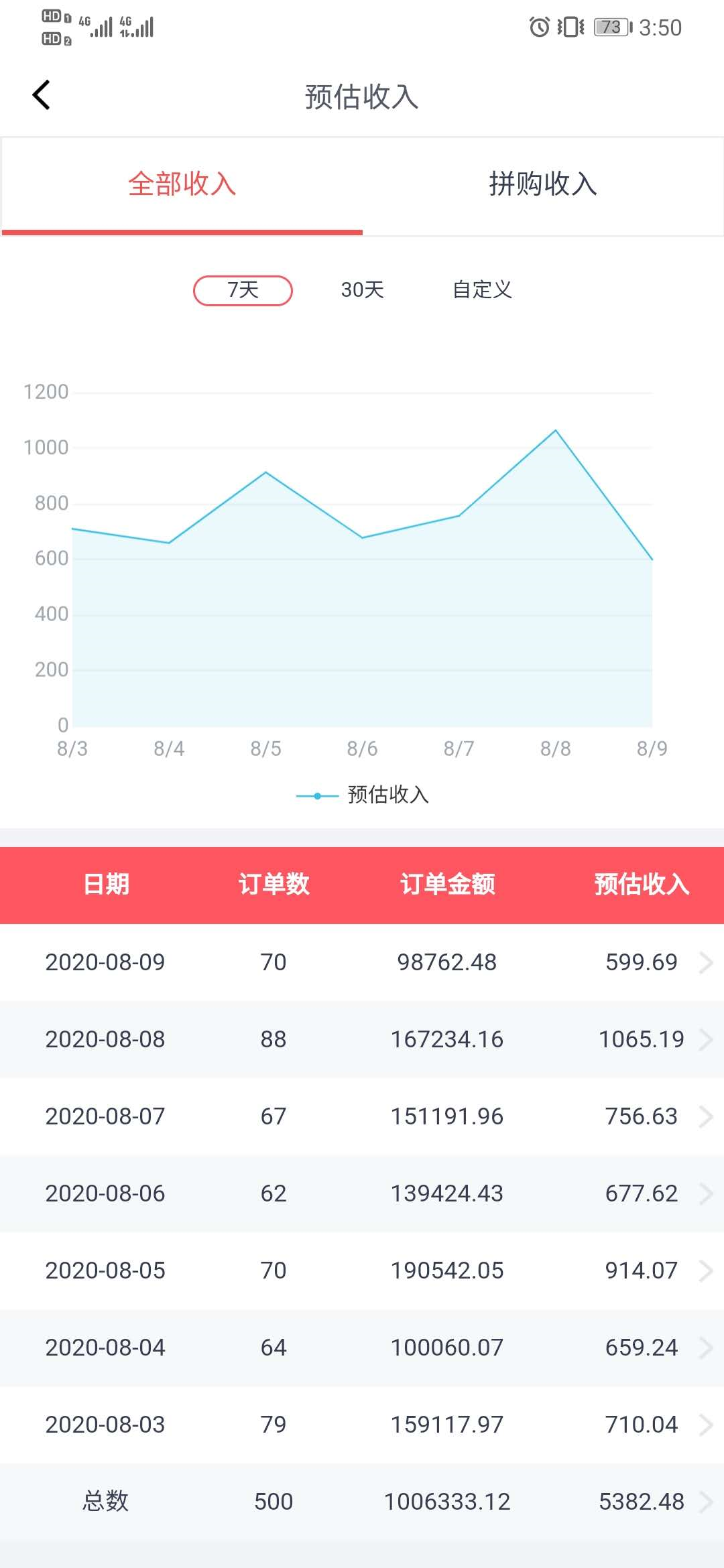Open details for 2020-08-09 row

[362, 962]
